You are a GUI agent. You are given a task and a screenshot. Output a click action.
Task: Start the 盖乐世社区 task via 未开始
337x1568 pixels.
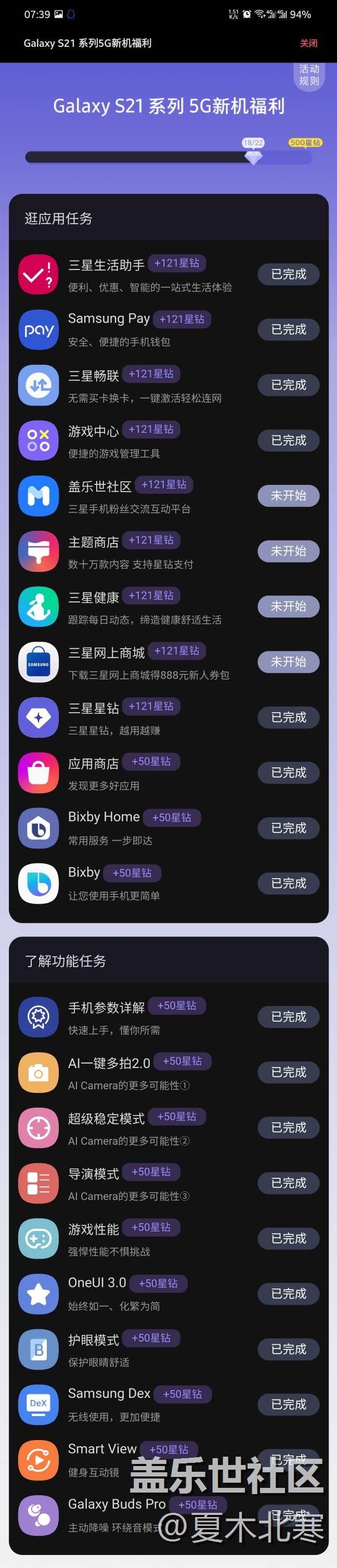click(288, 495)
